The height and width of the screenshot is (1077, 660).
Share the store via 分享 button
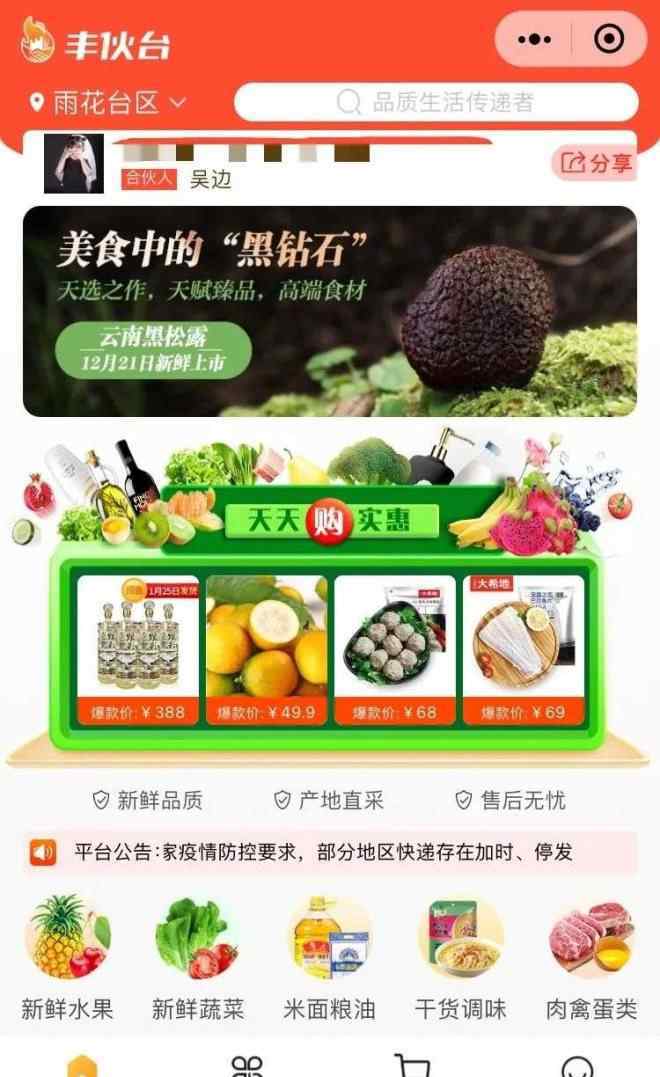coord(595,163)
